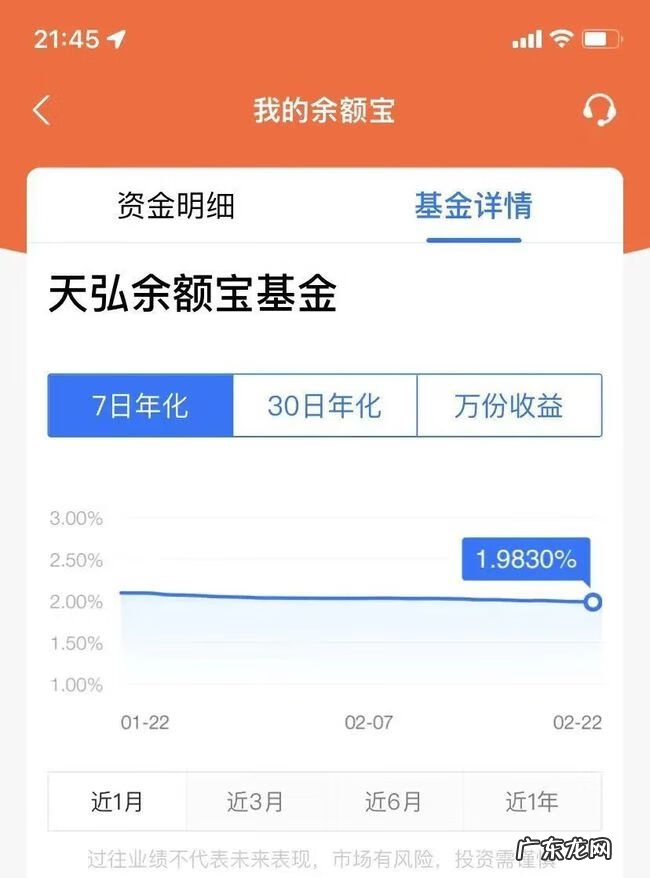Show the 7日年化 chart
The height and width of the screenshot is (878, 650).
[x=140, y=406]
